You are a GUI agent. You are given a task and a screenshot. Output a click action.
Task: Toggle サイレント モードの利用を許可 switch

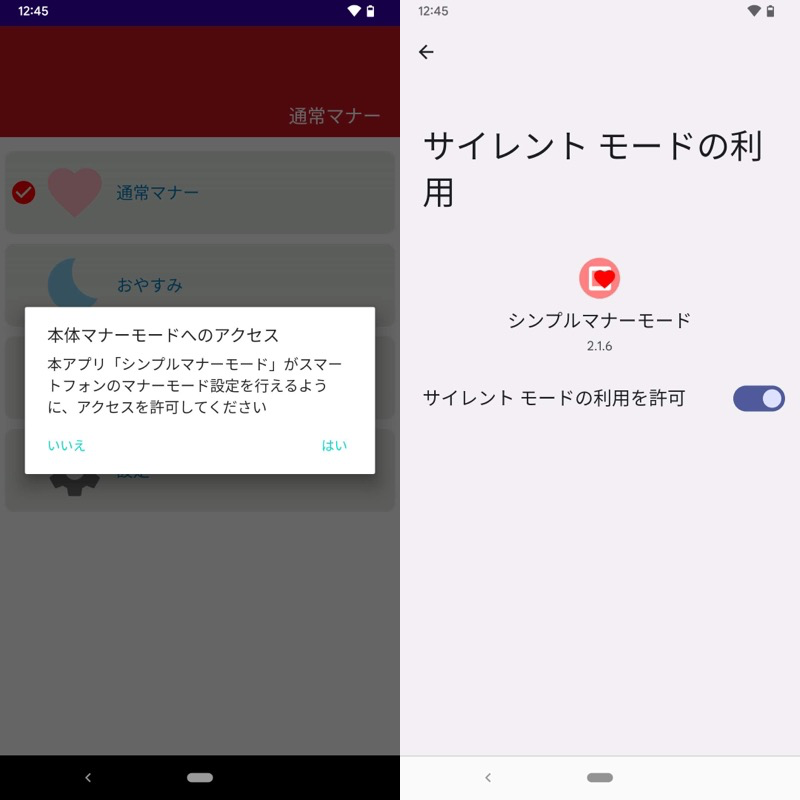(x=758, y=398)
